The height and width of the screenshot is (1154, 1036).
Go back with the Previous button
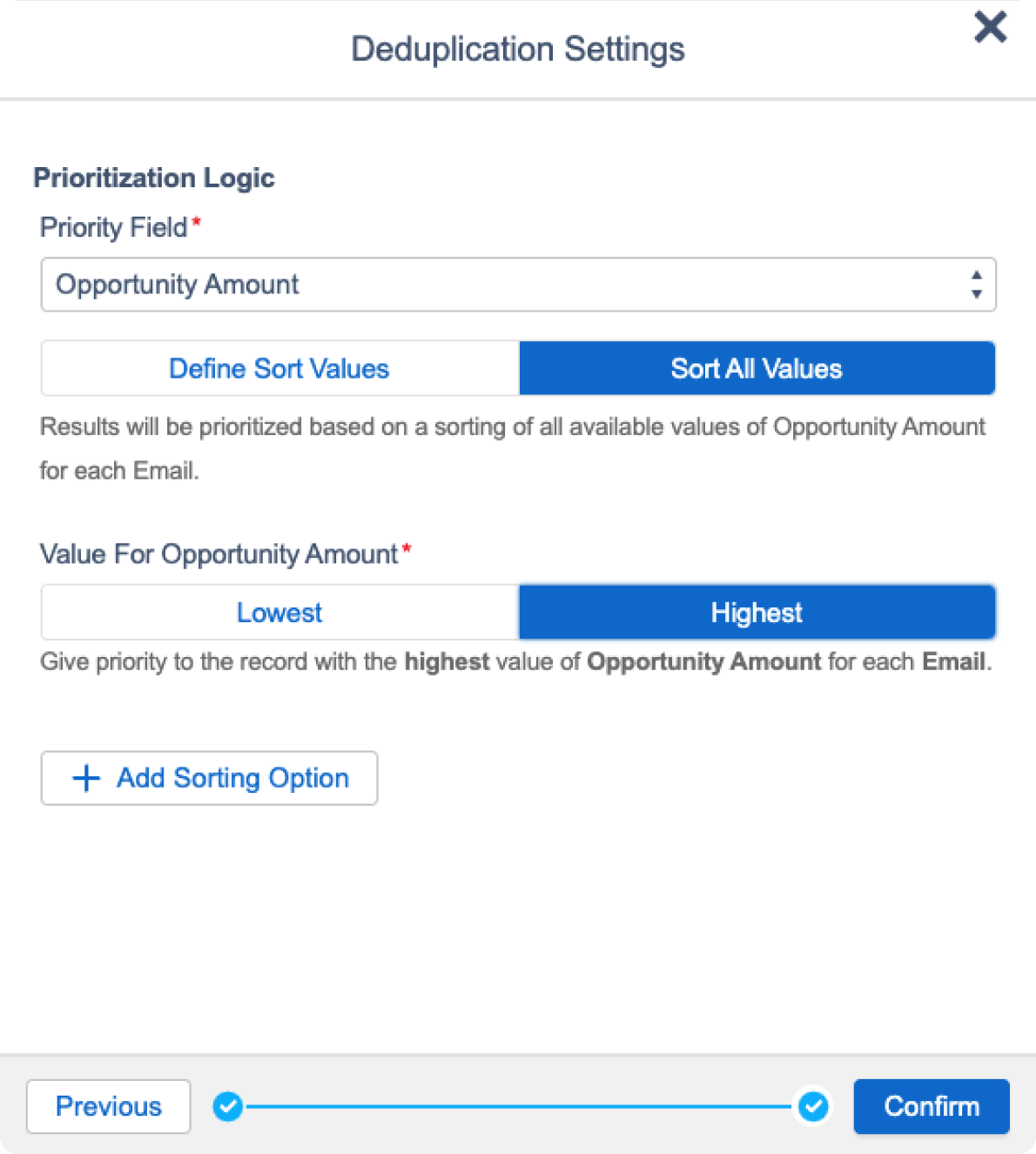click(x=109, y=1106)
